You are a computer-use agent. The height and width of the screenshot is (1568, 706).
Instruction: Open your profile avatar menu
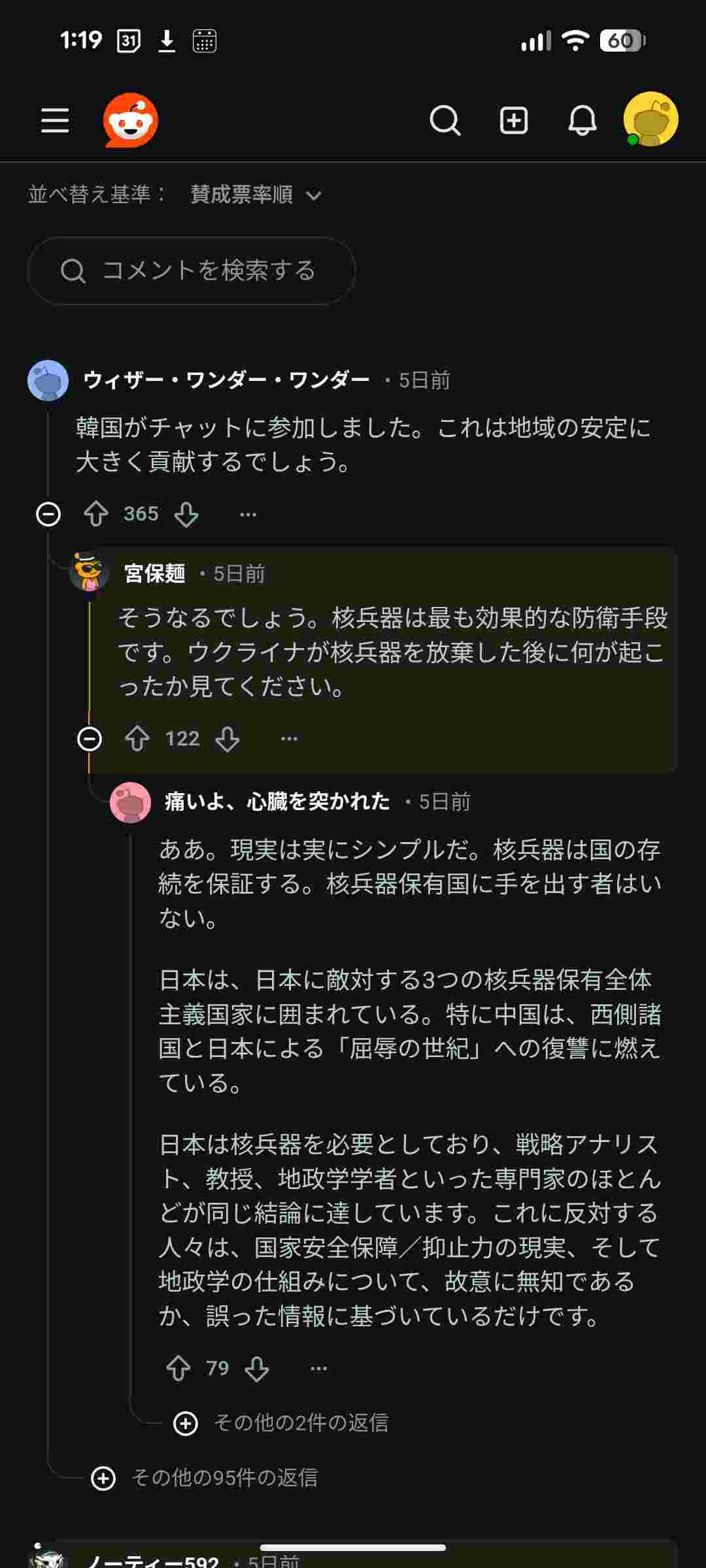pos(650,120)
